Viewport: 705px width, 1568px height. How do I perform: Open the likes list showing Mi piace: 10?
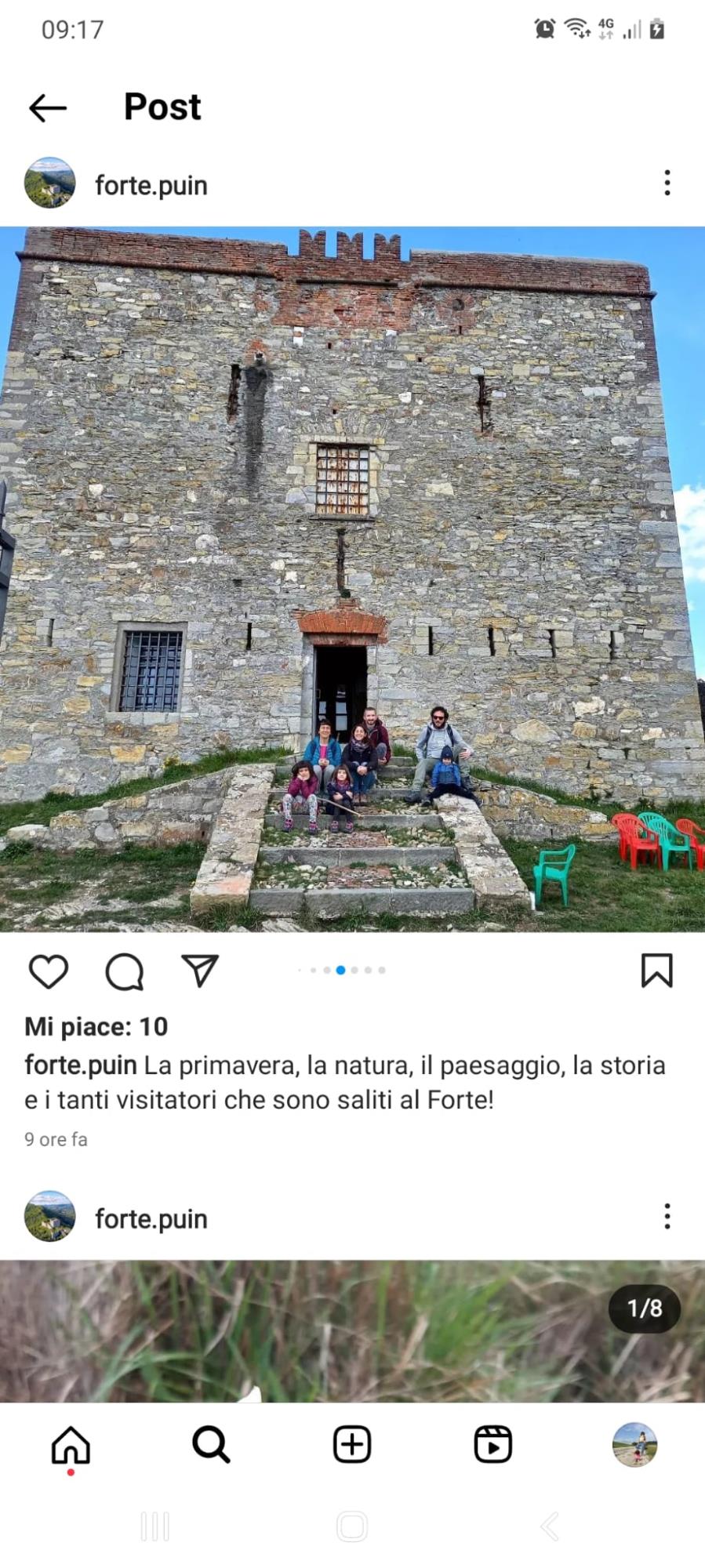(x=96, y=1026)
